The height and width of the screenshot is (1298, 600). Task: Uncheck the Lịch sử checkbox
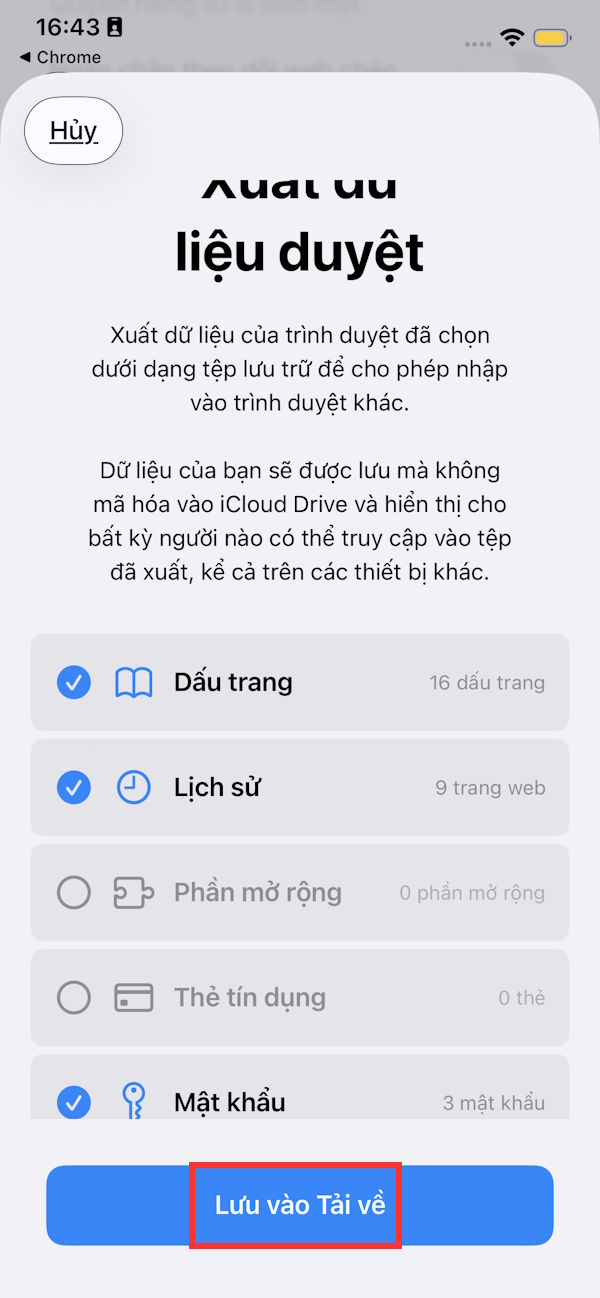tap(74, 788)
